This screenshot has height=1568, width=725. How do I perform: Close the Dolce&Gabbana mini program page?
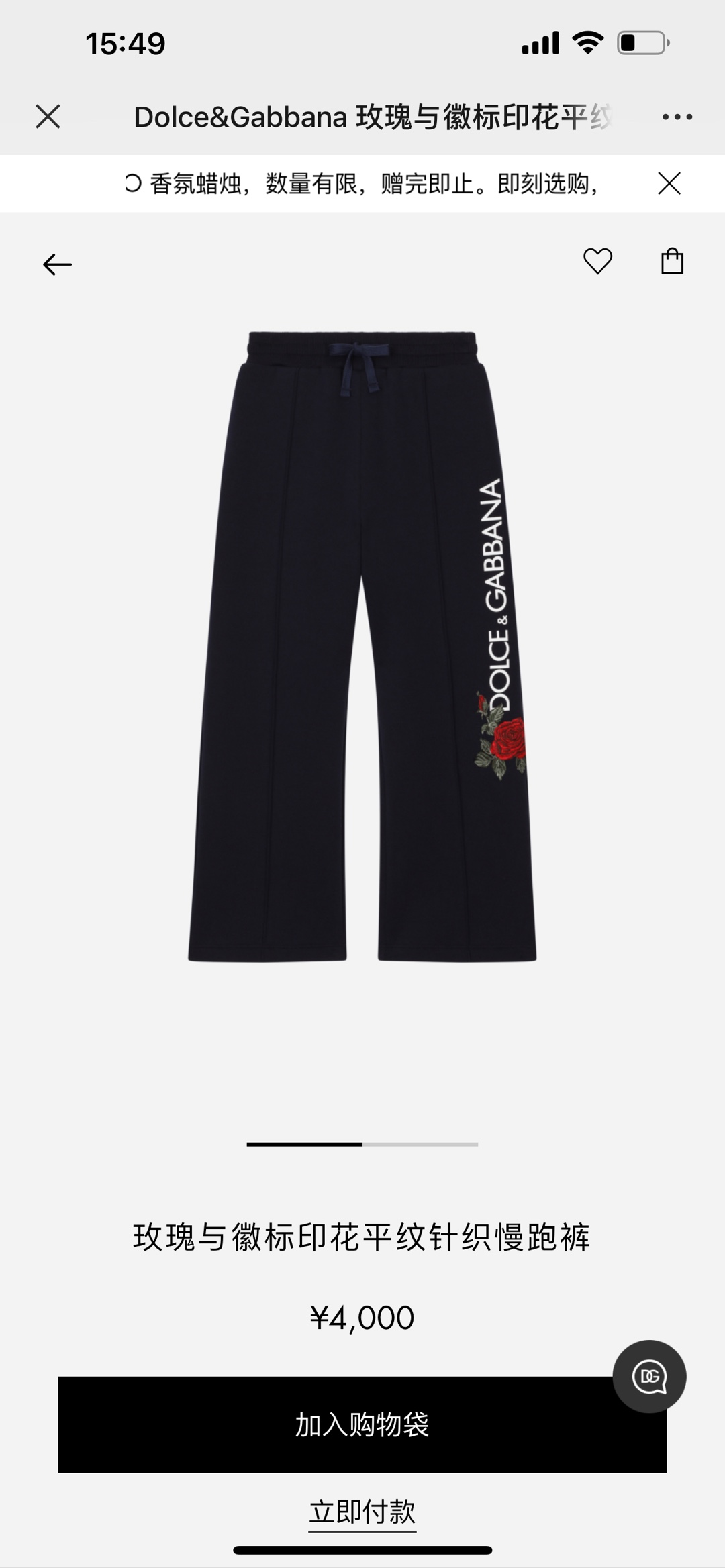point(48,117)
